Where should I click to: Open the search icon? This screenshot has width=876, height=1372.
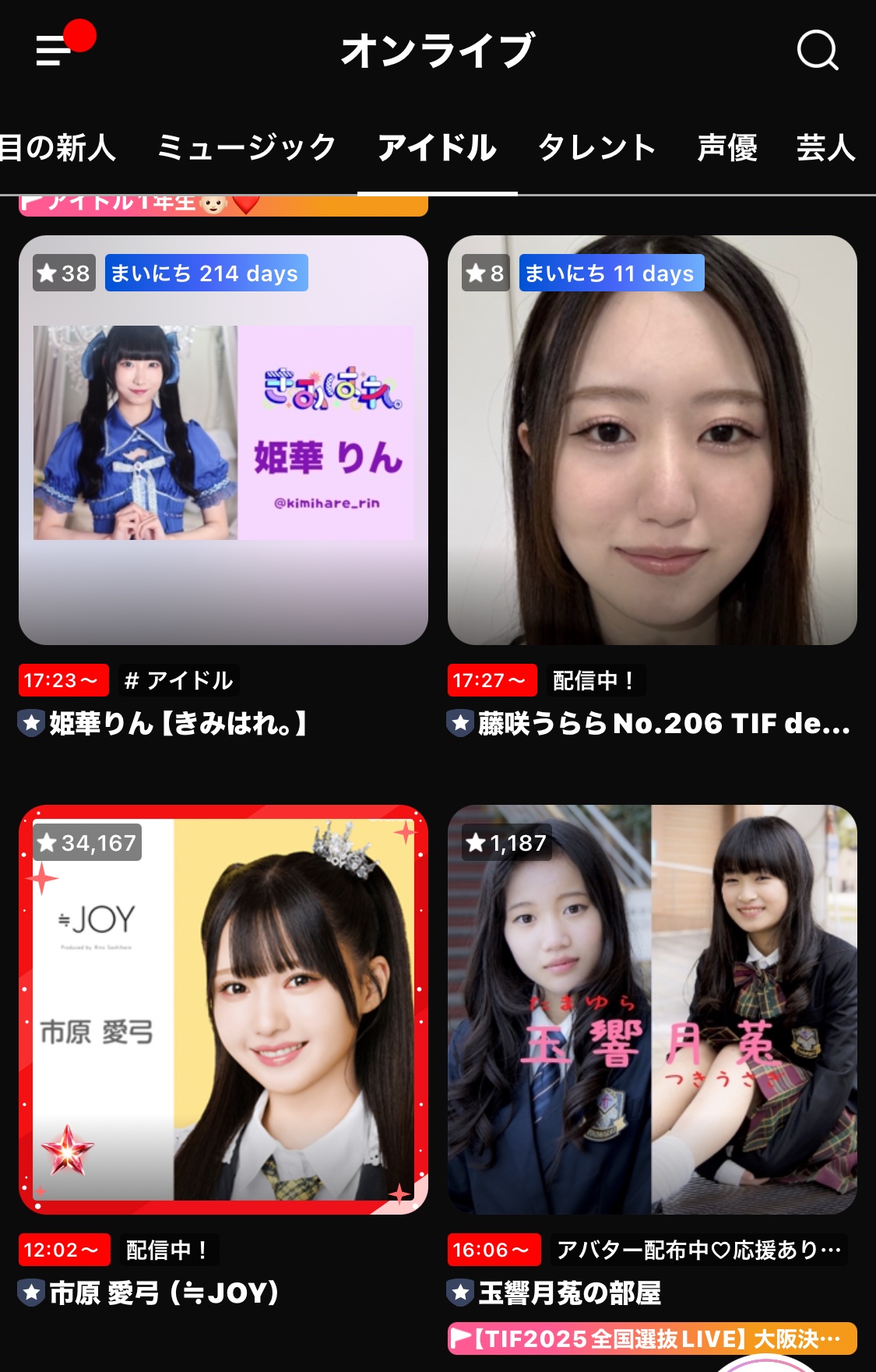pos(818,51)
